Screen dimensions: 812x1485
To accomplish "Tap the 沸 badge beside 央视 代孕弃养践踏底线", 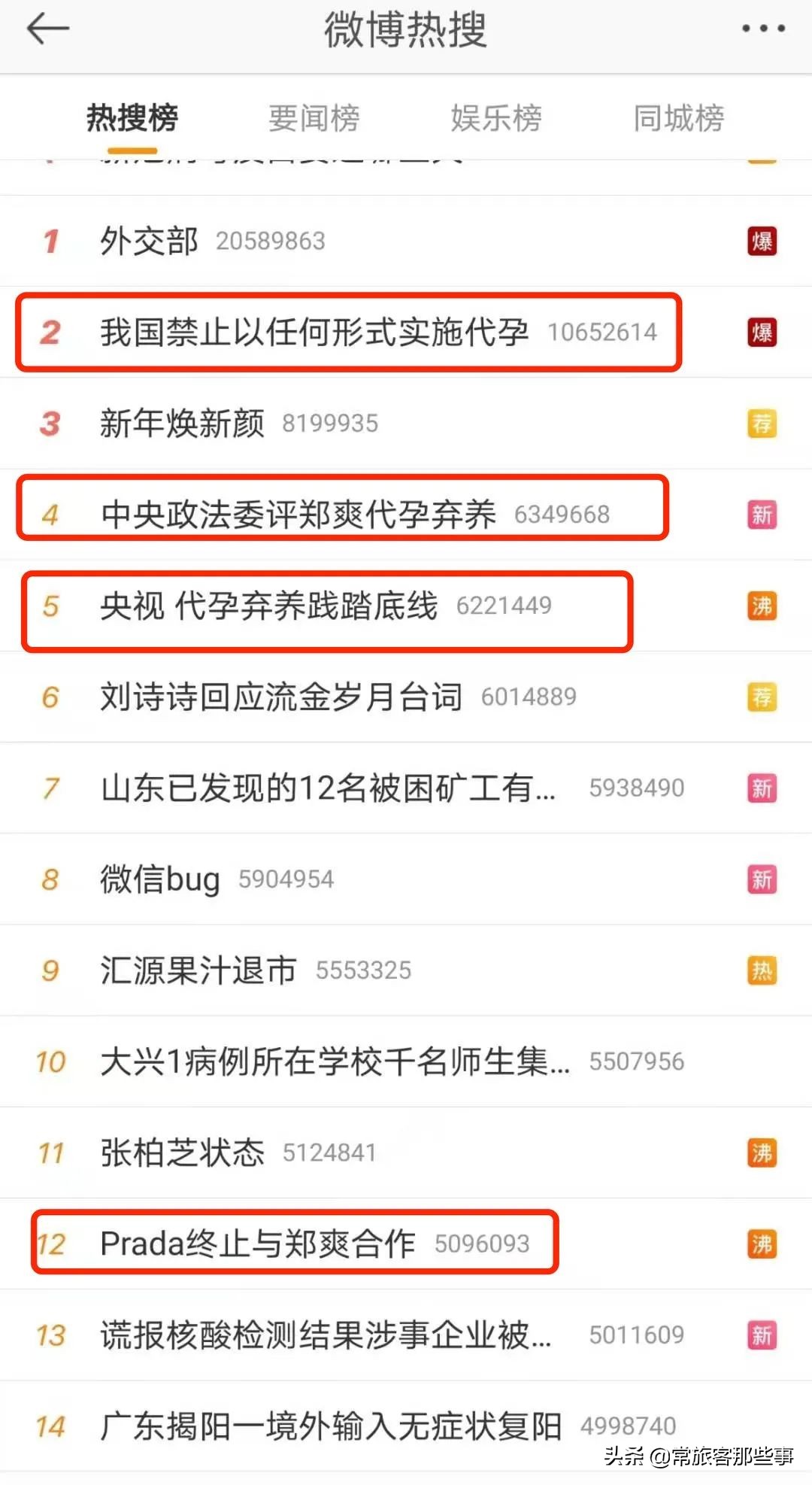I will point(762,606).
